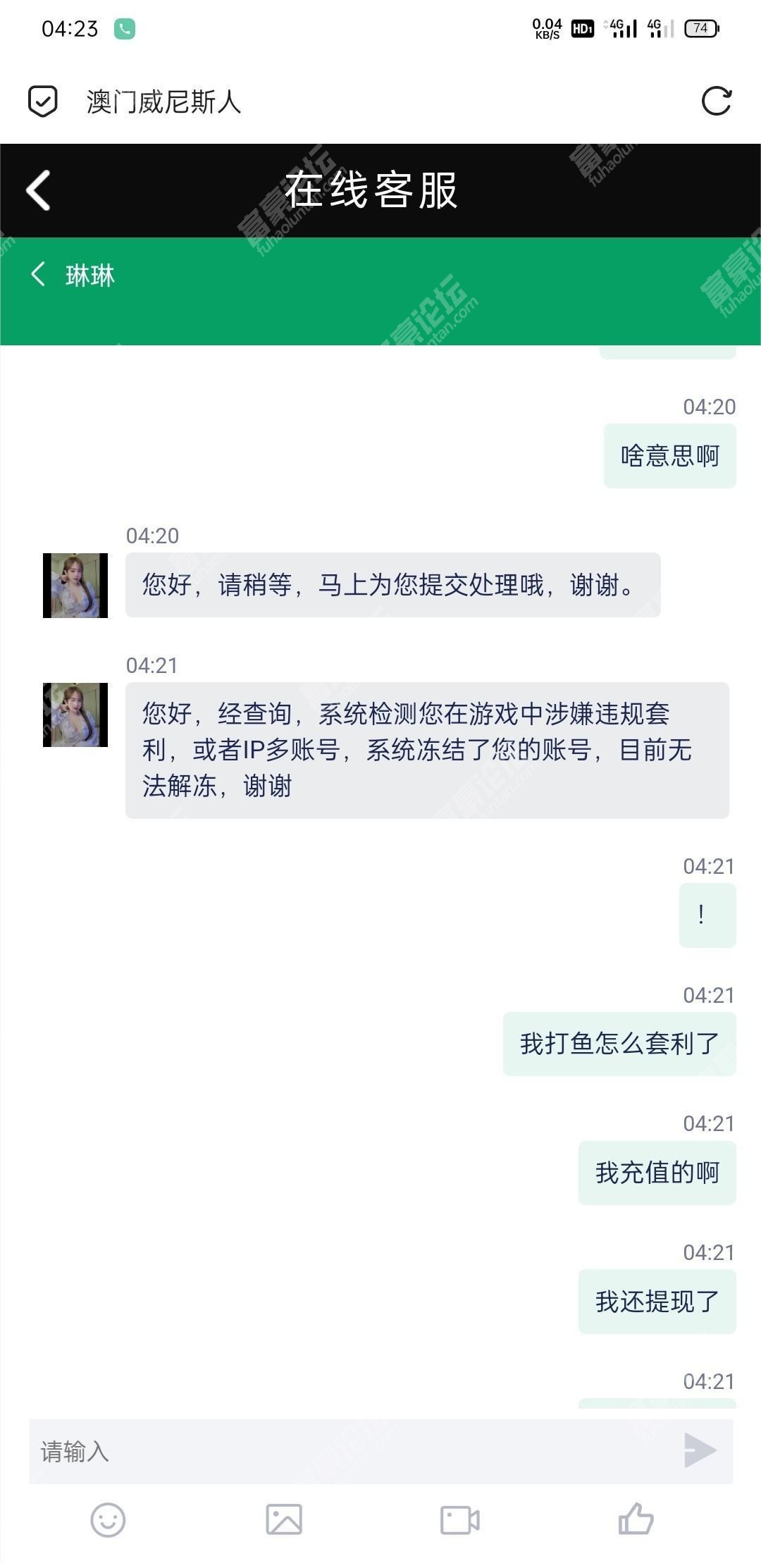Go back from the 在线客服 header
761x1568 pixels.
39,190
